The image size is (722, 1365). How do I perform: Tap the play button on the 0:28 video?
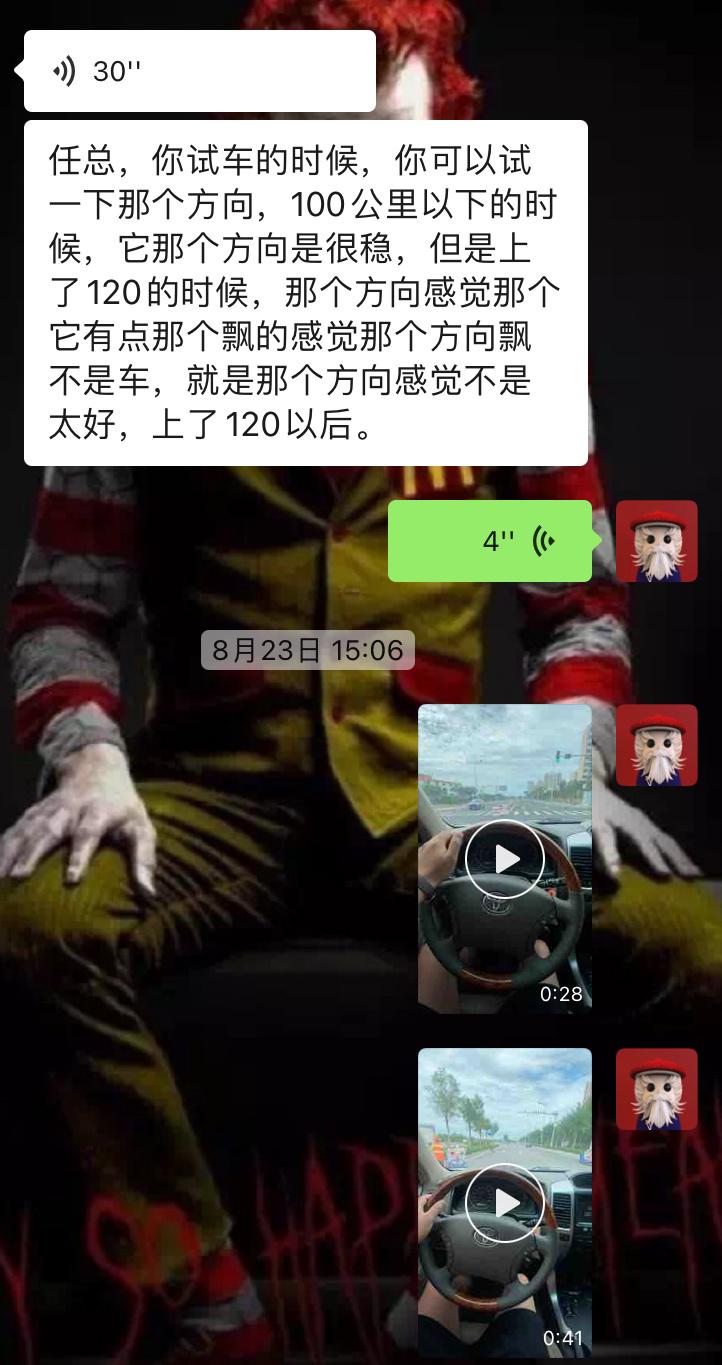[x=506, y=858]
